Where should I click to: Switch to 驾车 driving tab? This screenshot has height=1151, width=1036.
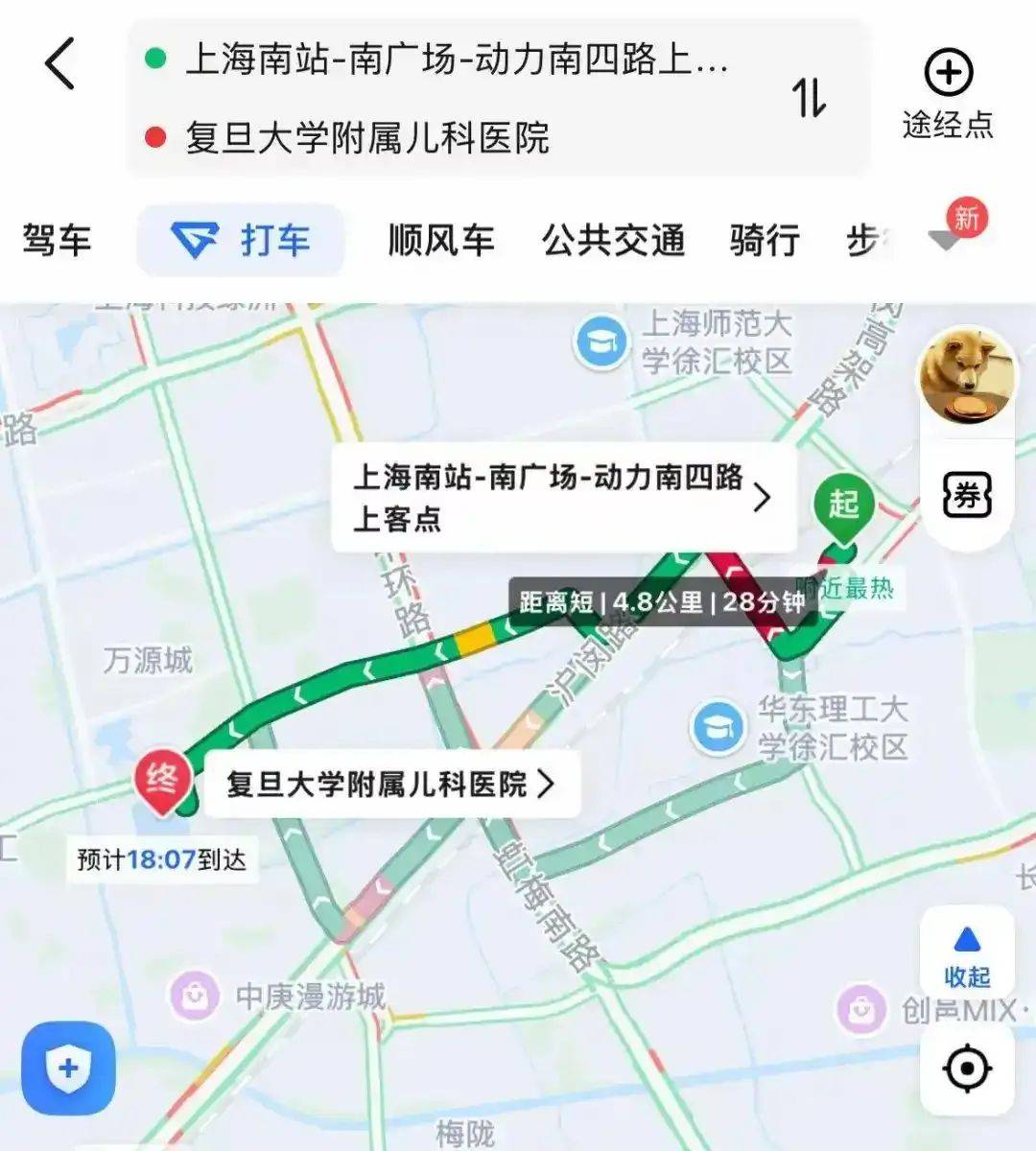(x=56, y=239)
